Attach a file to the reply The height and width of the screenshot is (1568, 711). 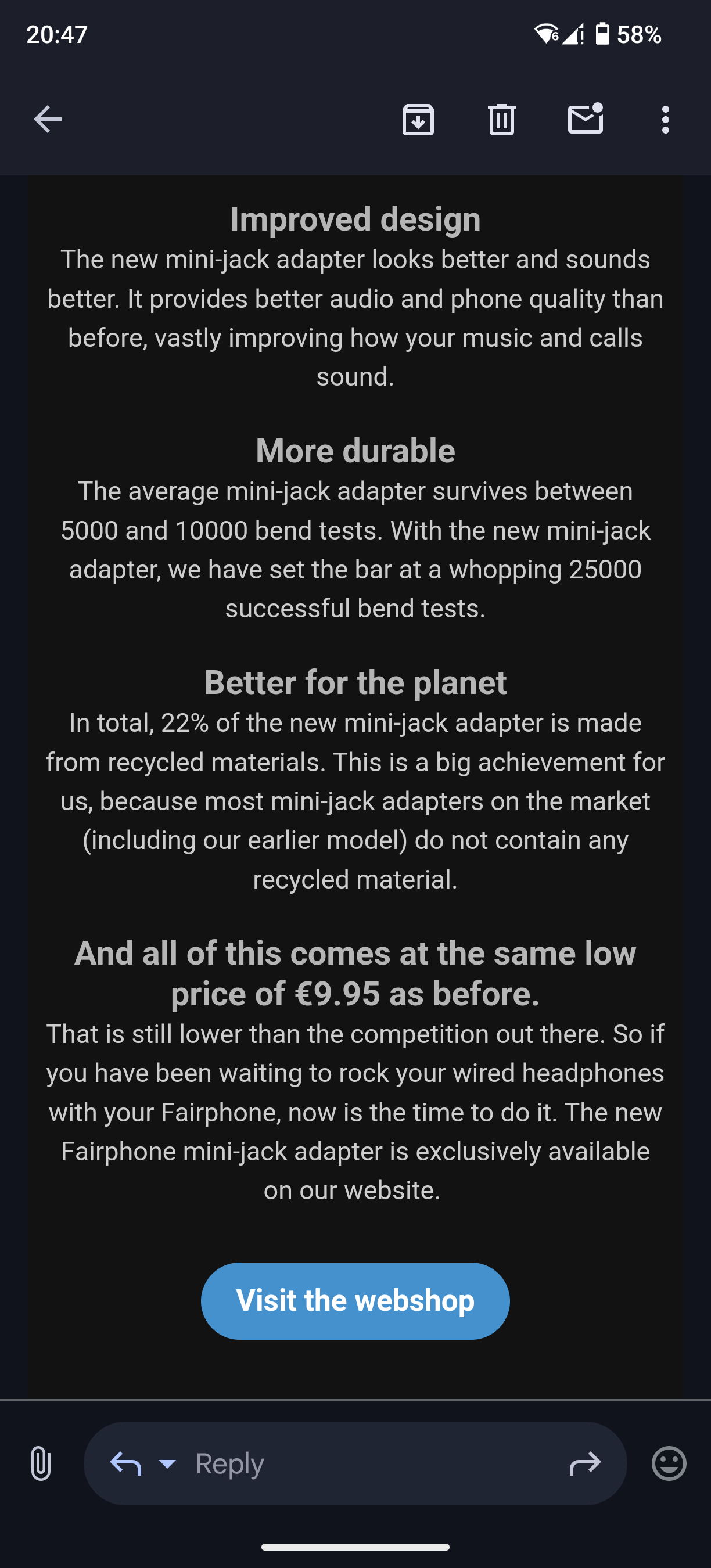click(x=41, y=1463)
